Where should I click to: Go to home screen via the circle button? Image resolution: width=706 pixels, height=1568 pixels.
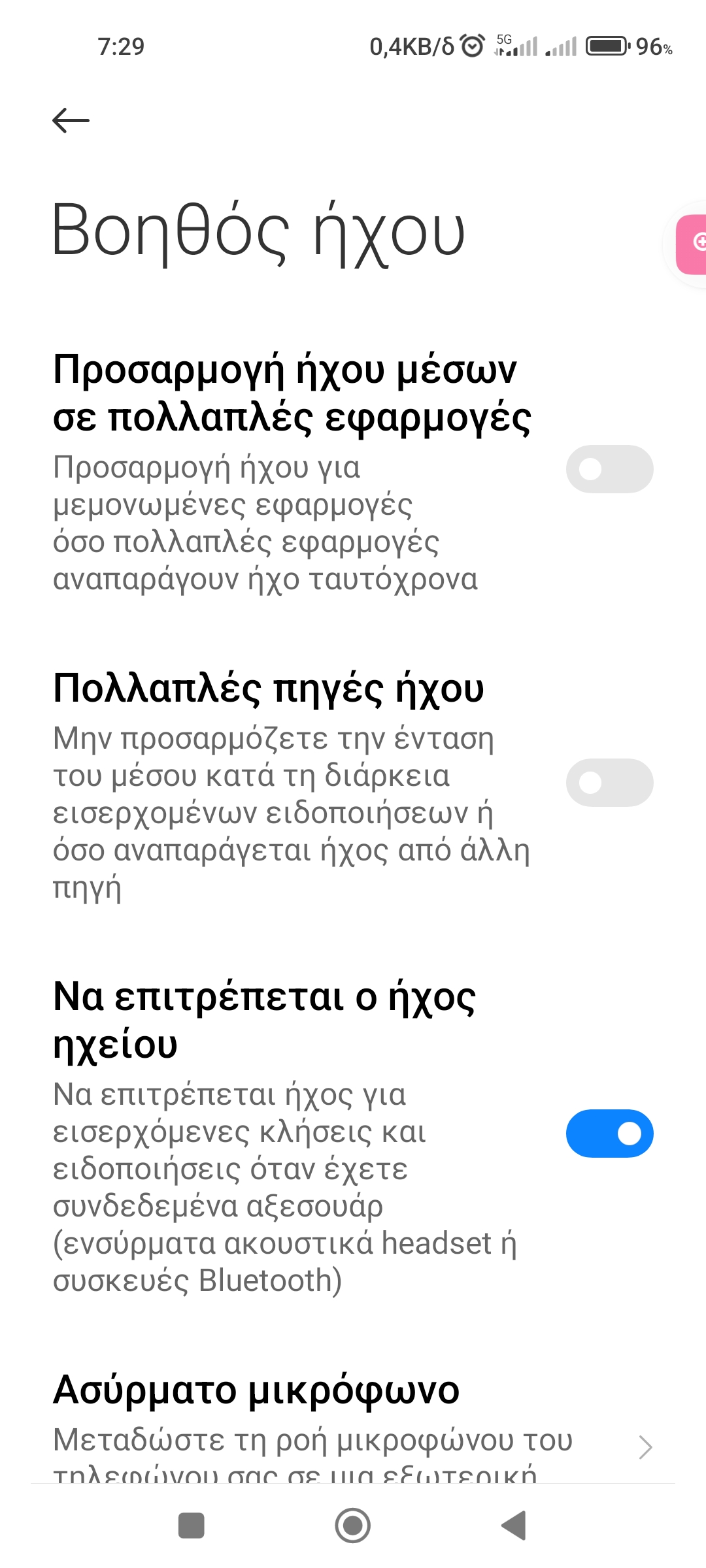click(353, 1526)
